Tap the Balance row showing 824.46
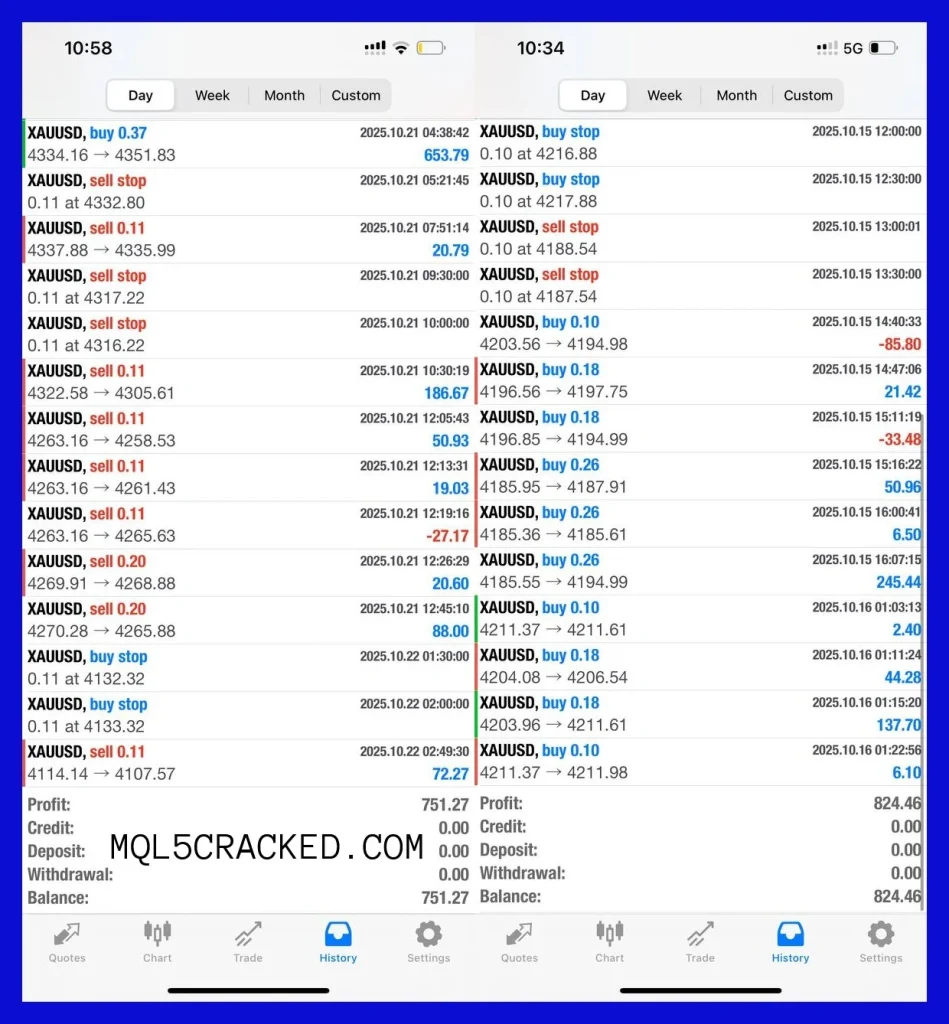Screen dimensions: 949x1024 click(700, 897)
